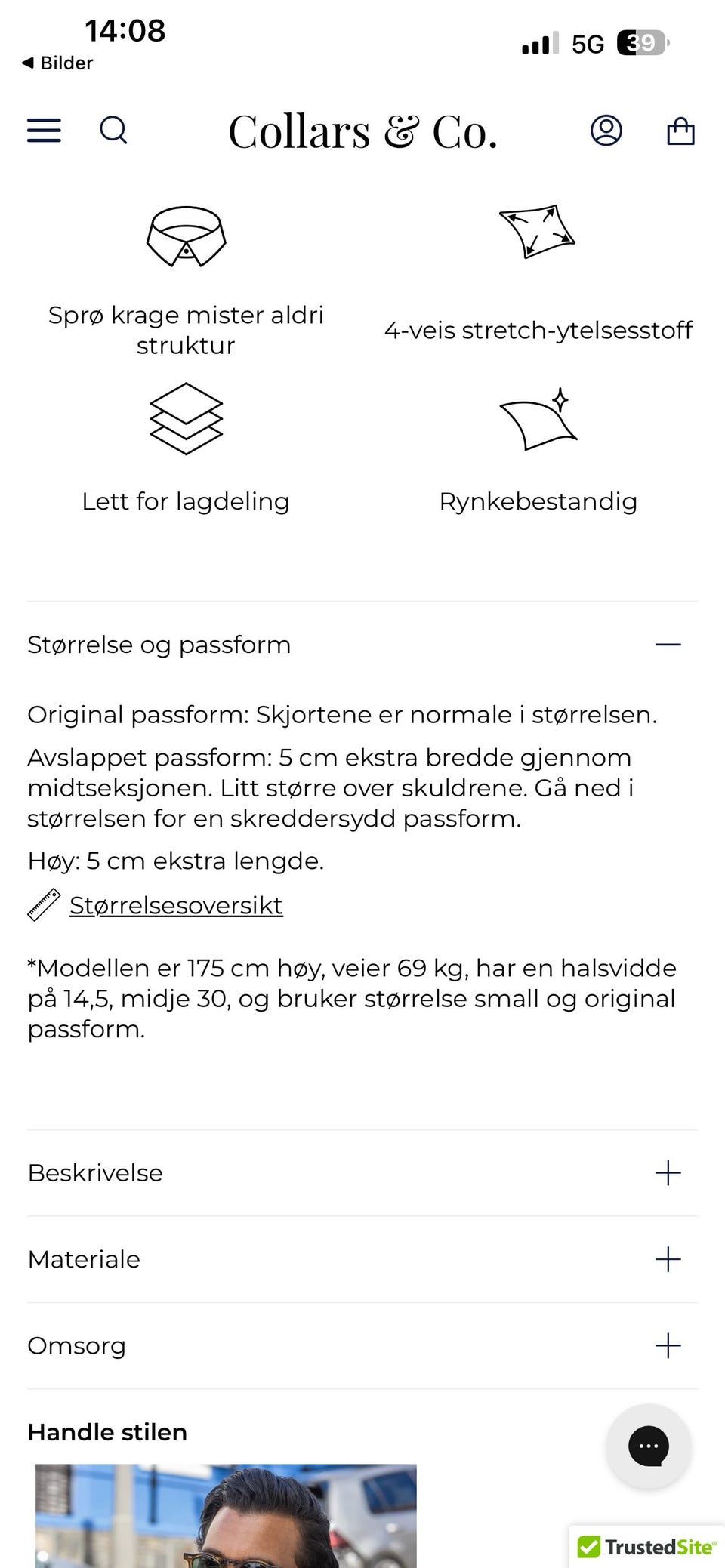725x1568 pixels.
Task: Check the battery percentage indicator
Action: [x=643, y=44]
